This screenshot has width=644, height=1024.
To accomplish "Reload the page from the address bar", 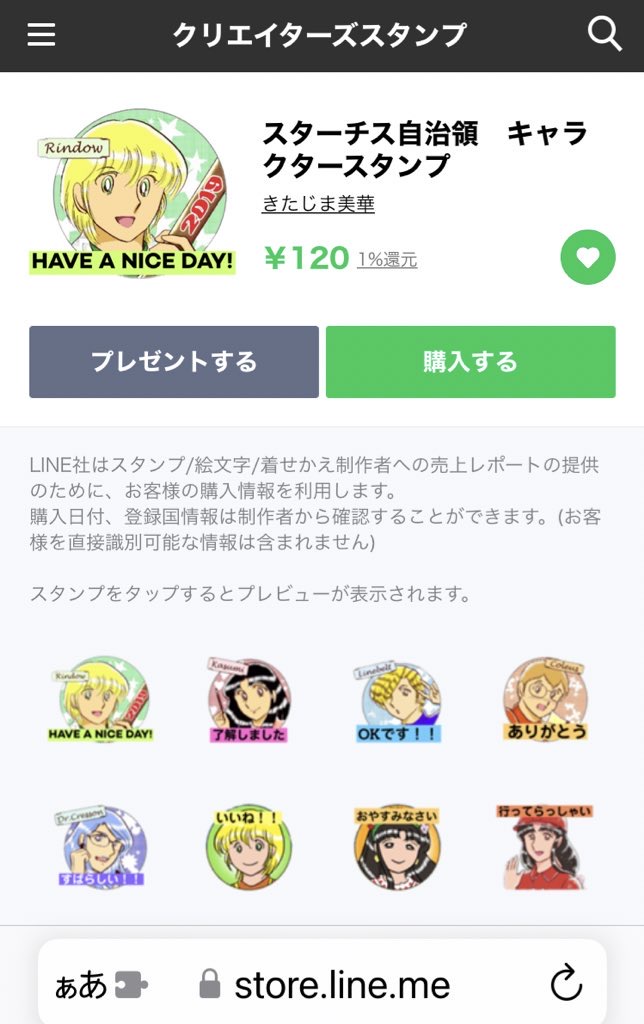I will pos(566,985).
